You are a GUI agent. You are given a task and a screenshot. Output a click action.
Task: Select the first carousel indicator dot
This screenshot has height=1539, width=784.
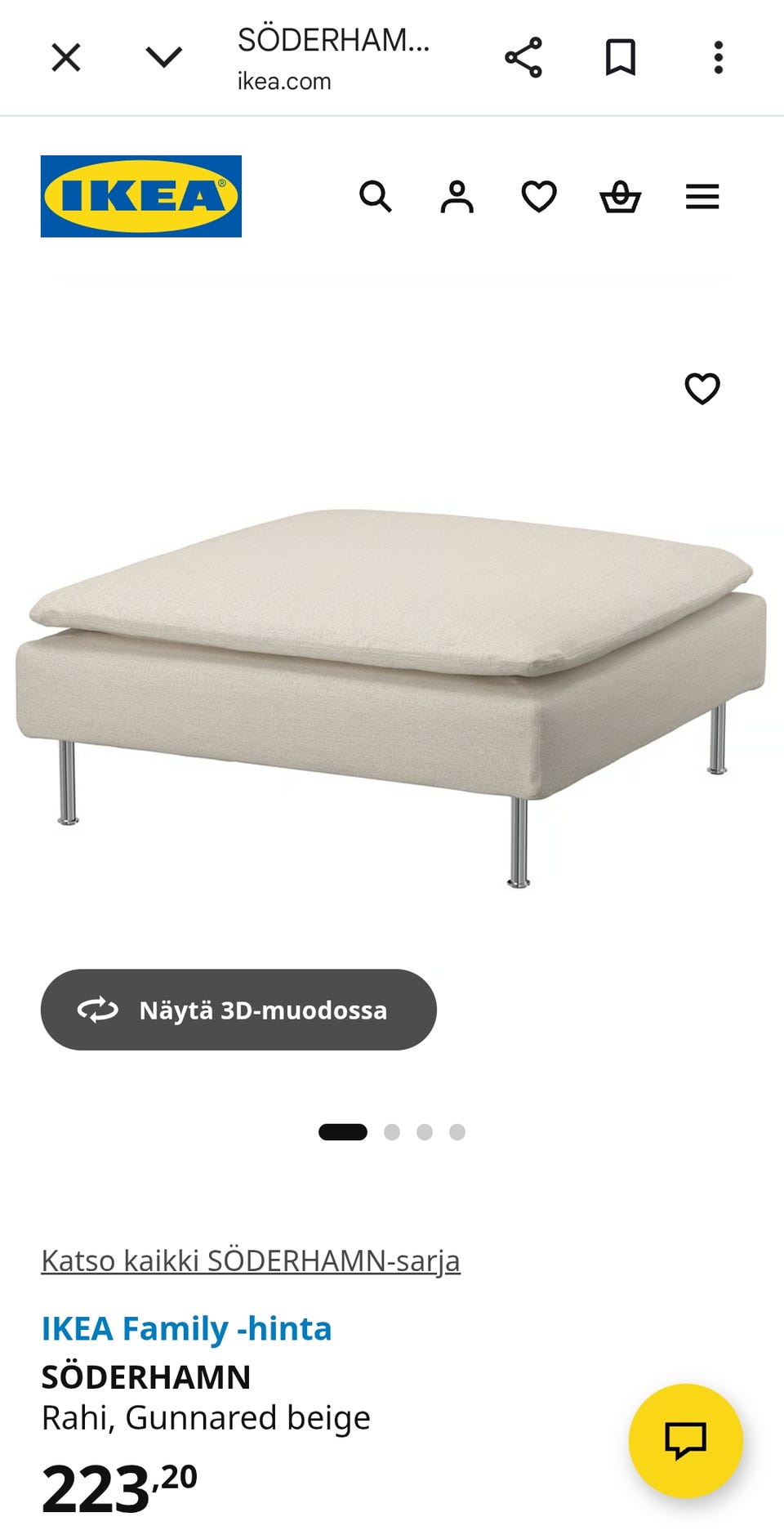[342, 1132]
